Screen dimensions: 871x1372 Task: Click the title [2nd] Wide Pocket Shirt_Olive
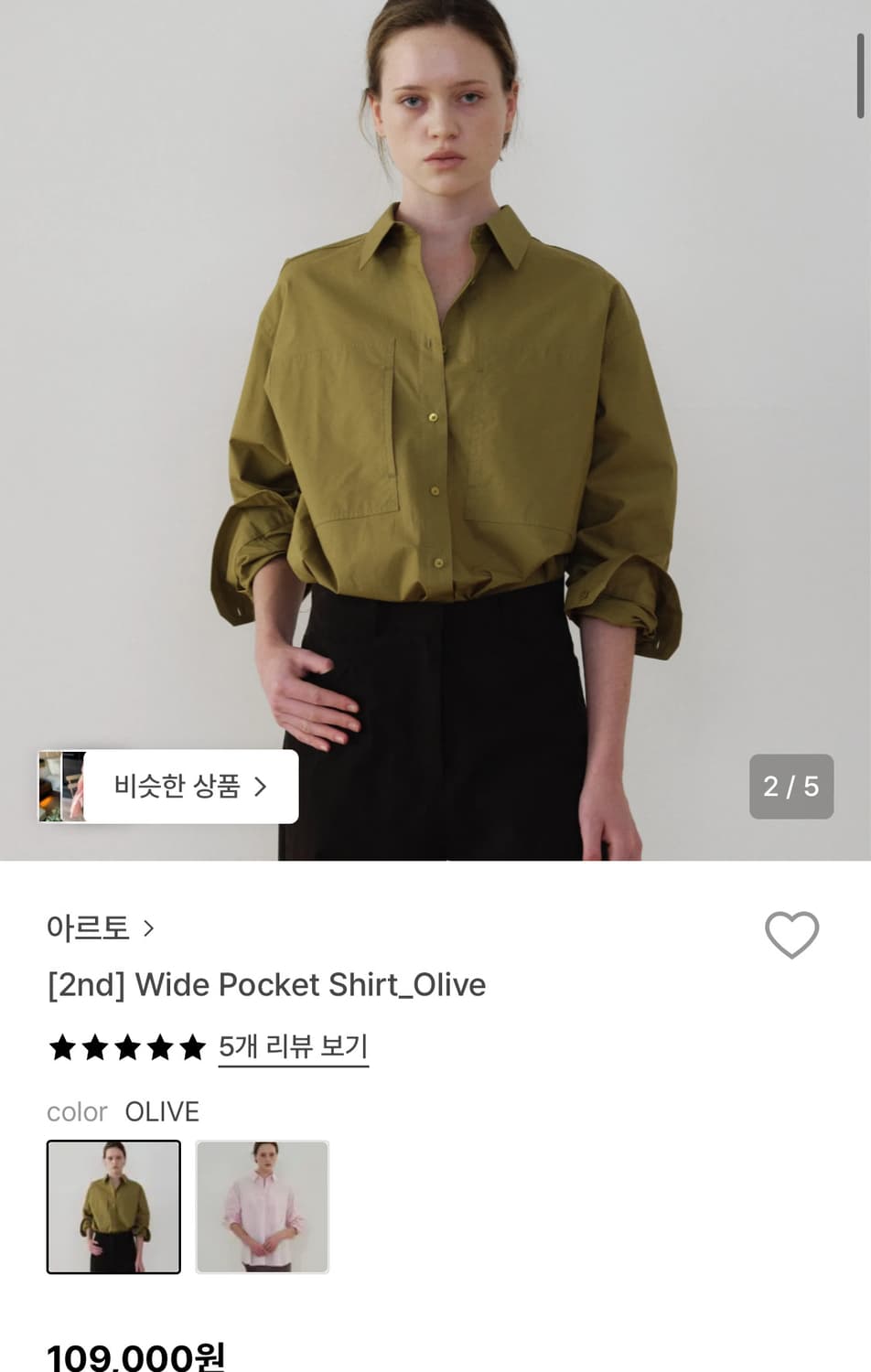[x=266, y=985]
